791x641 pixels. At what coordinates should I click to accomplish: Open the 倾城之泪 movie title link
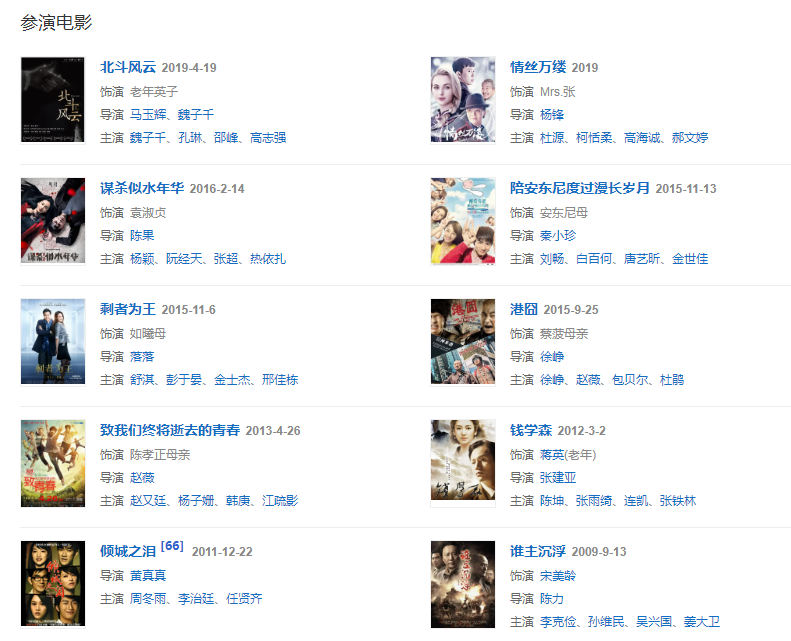128,551
